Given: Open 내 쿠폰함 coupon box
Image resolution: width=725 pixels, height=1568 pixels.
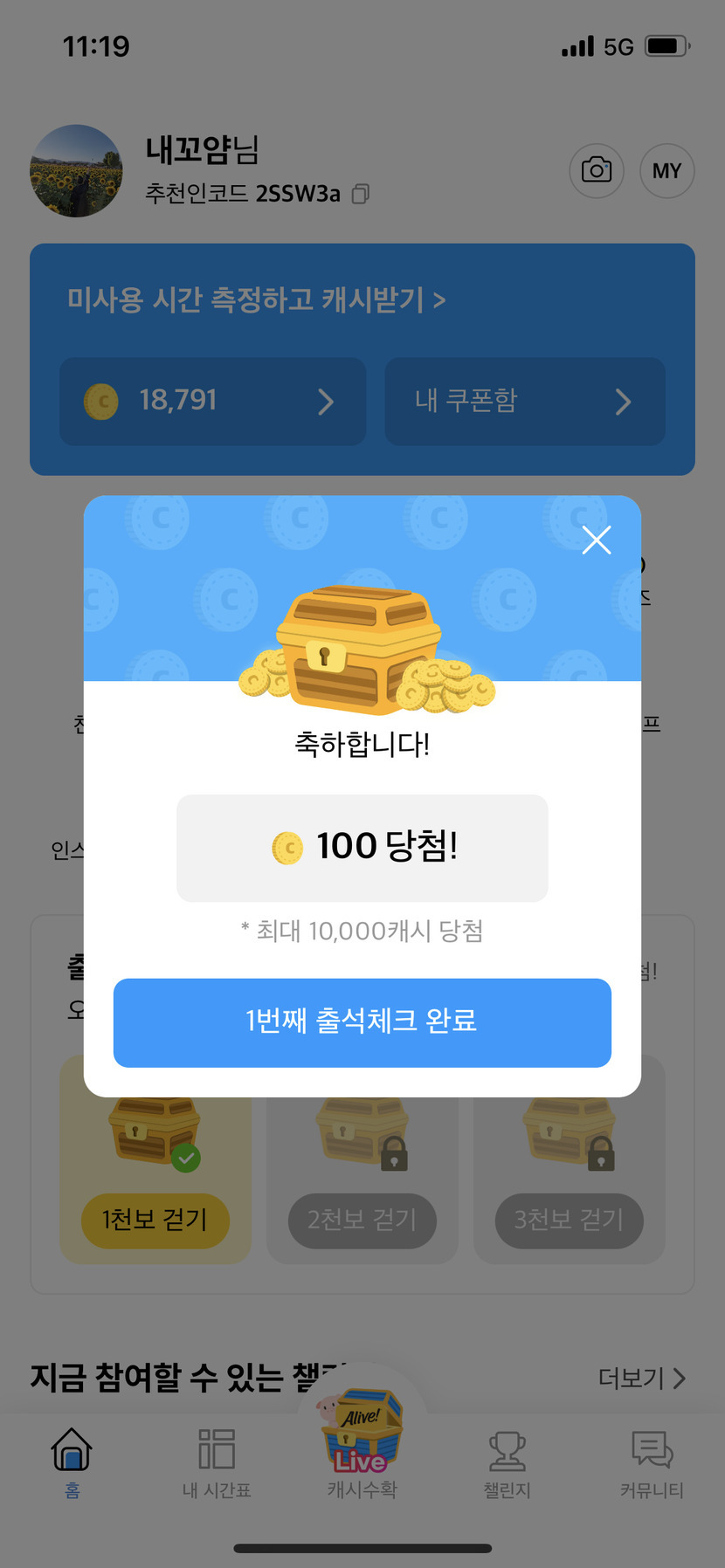Looking at the screenshot, I should (524, 402).
